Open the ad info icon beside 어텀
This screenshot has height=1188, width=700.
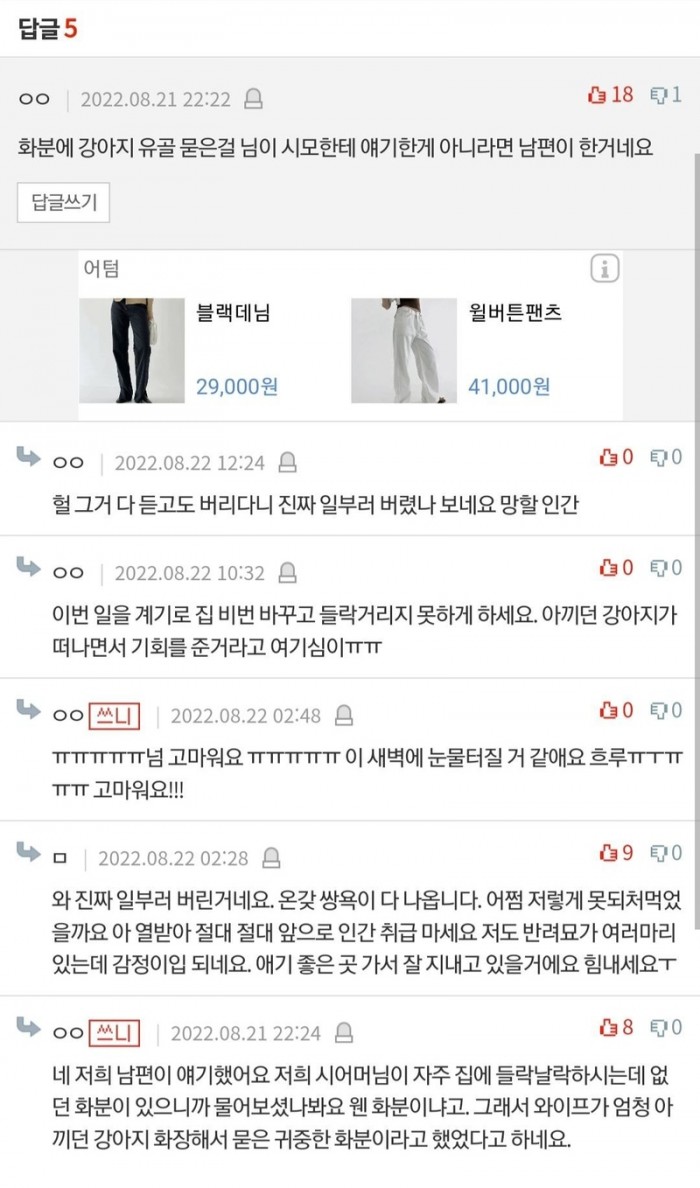coord(605,268)
